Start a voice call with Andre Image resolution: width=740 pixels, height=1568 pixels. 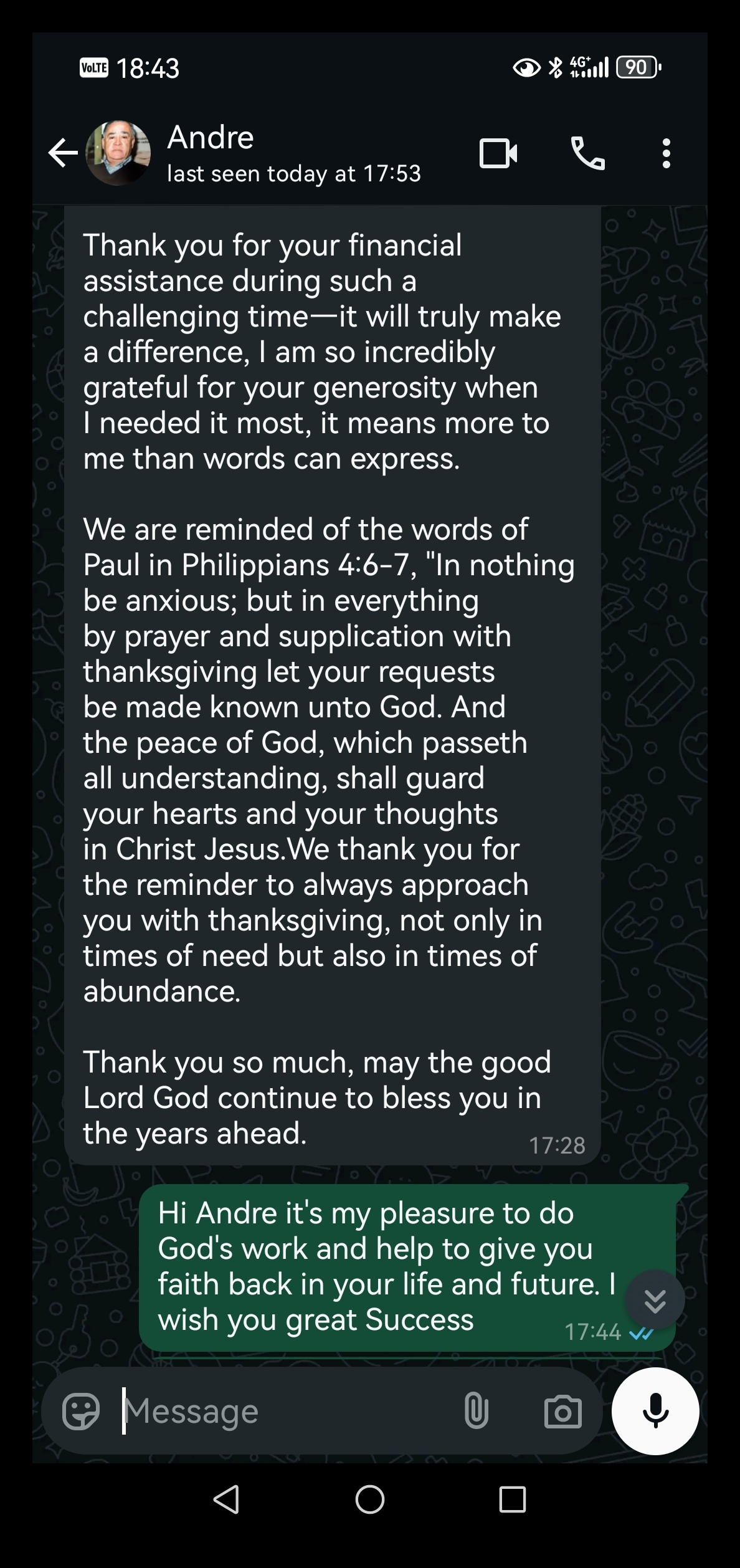click(x=587, y=153)
